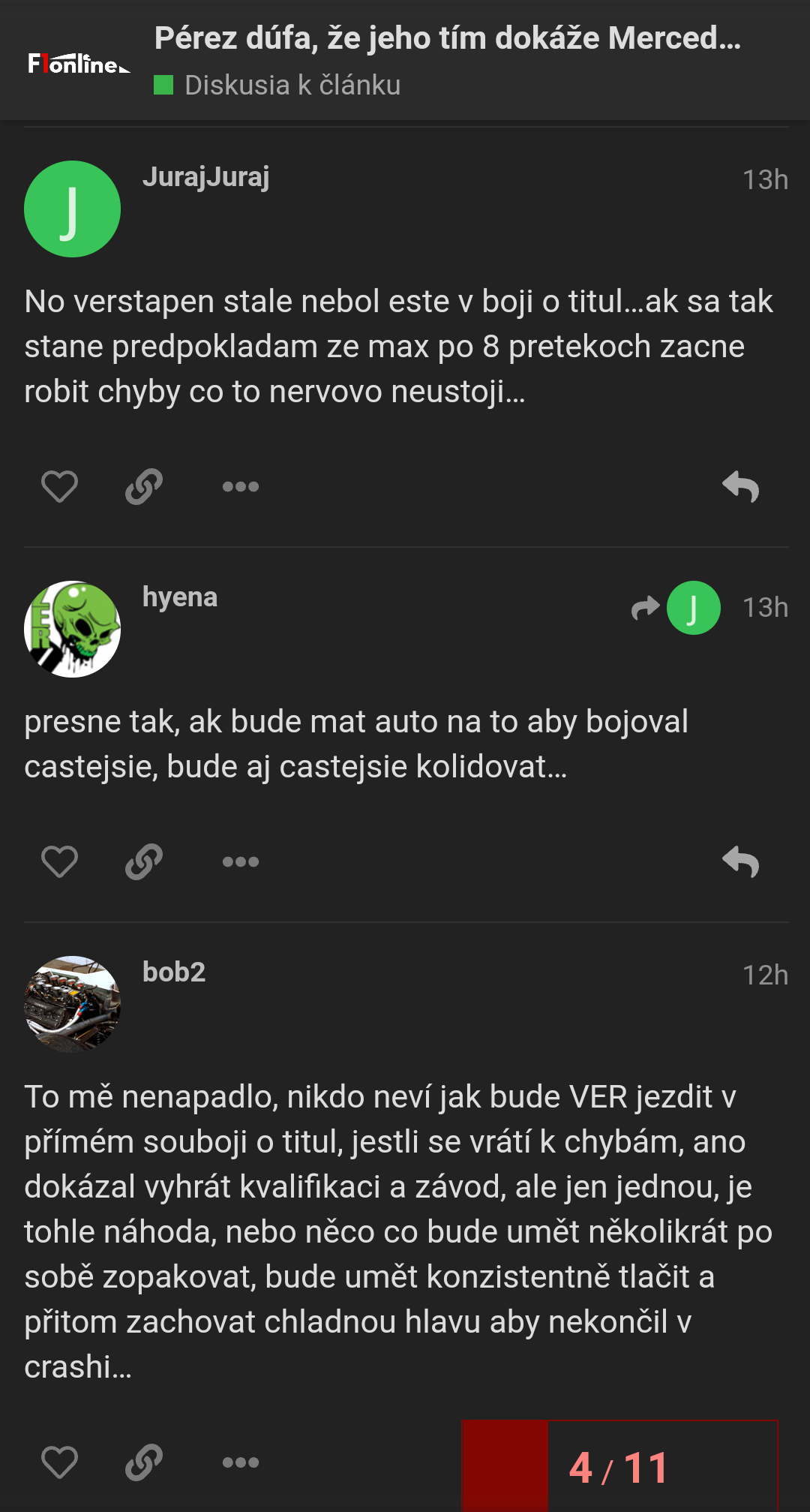Screen dimensions: 810x1512
Task: Reply to JurajJuraj's post
Action: pos(741,486)
